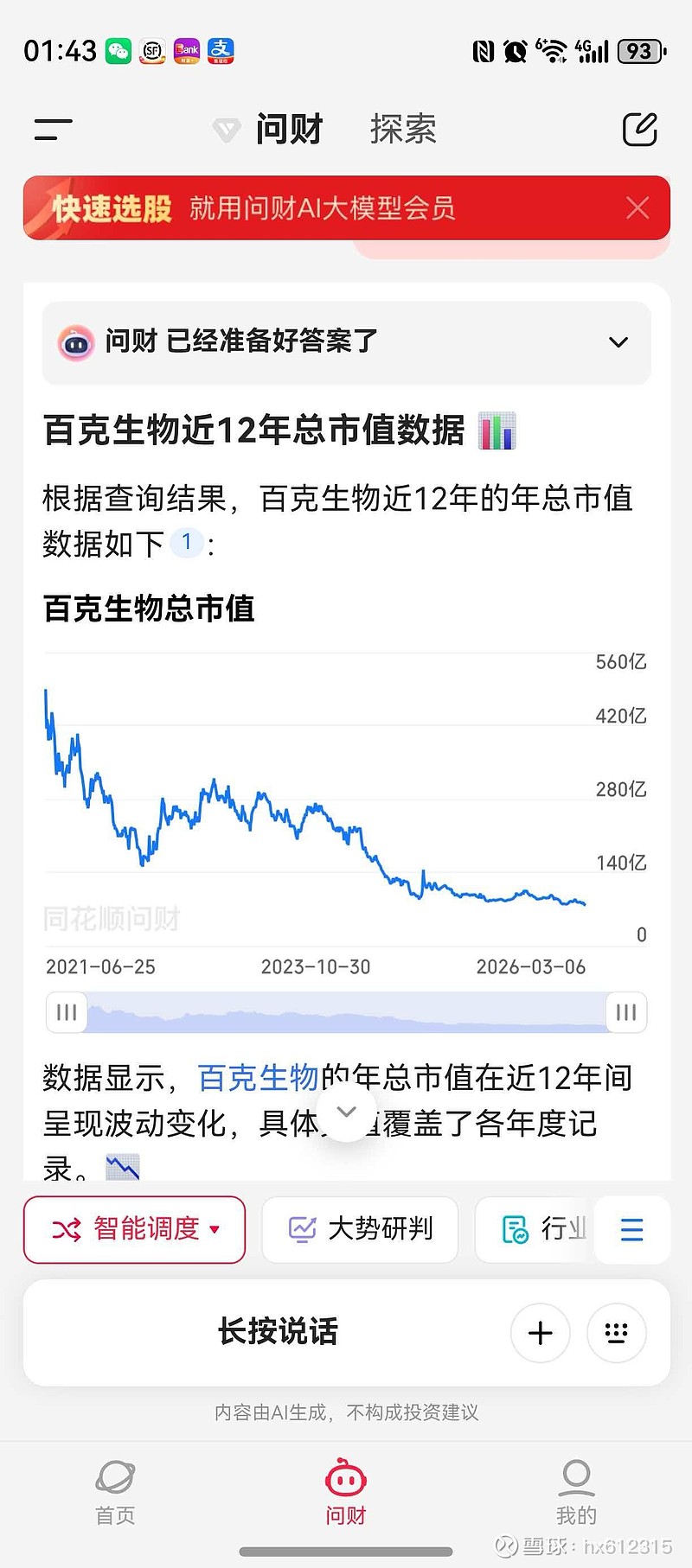Open the shortcuts list menu icon
This screenshot has width=692, height=1568.
click(632, 1229)
